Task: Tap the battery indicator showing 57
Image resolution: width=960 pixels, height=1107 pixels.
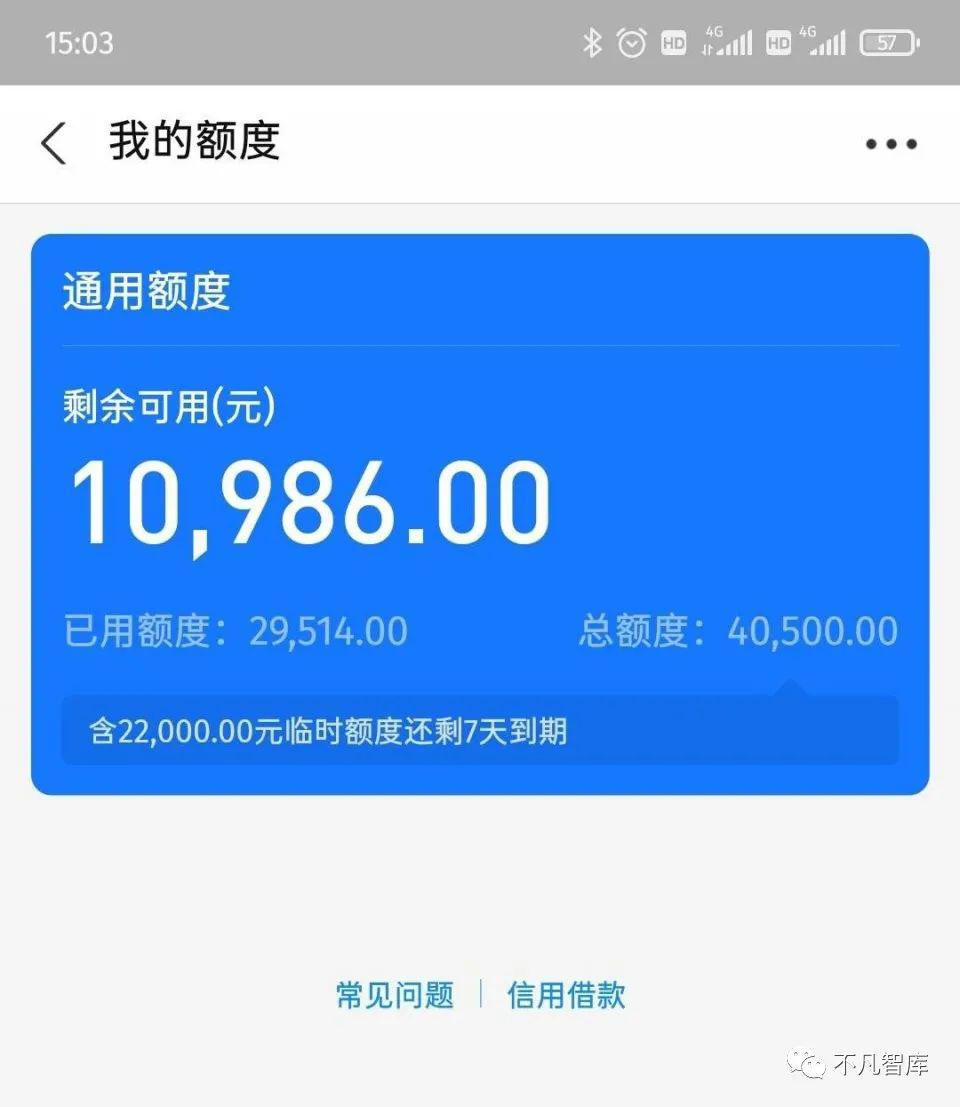Action: tap(888, 42)
